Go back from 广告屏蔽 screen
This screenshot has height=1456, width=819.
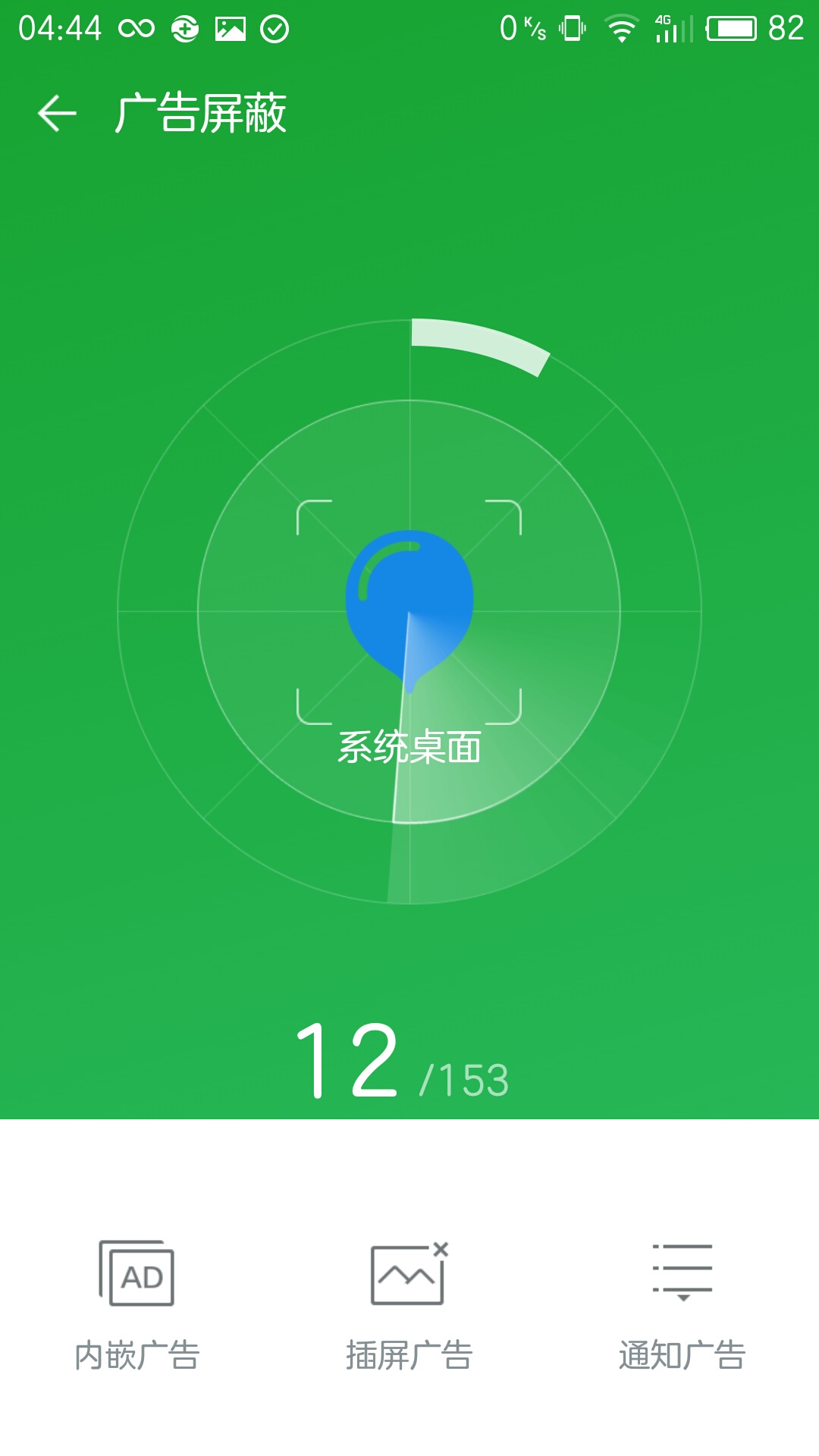tap(58, 114)
